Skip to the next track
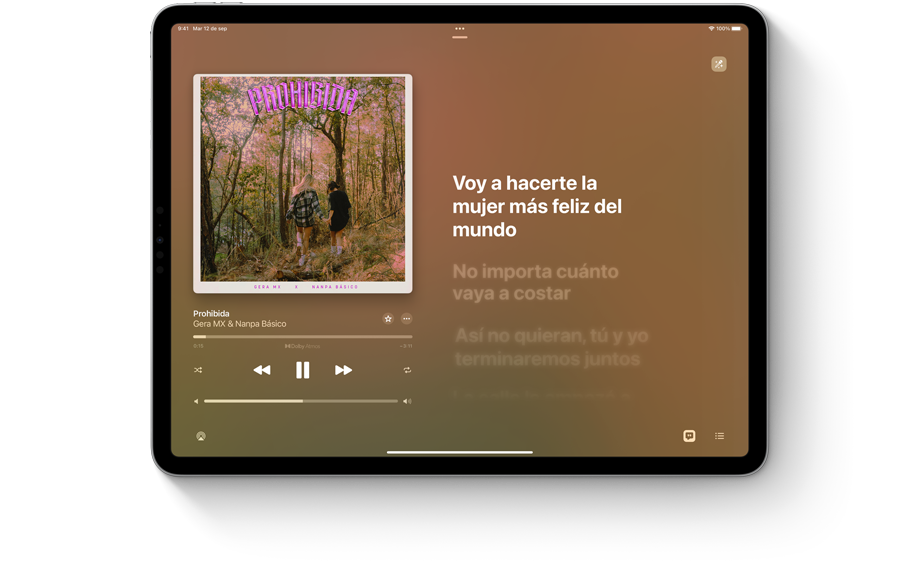923x568 pixels. 343,370
